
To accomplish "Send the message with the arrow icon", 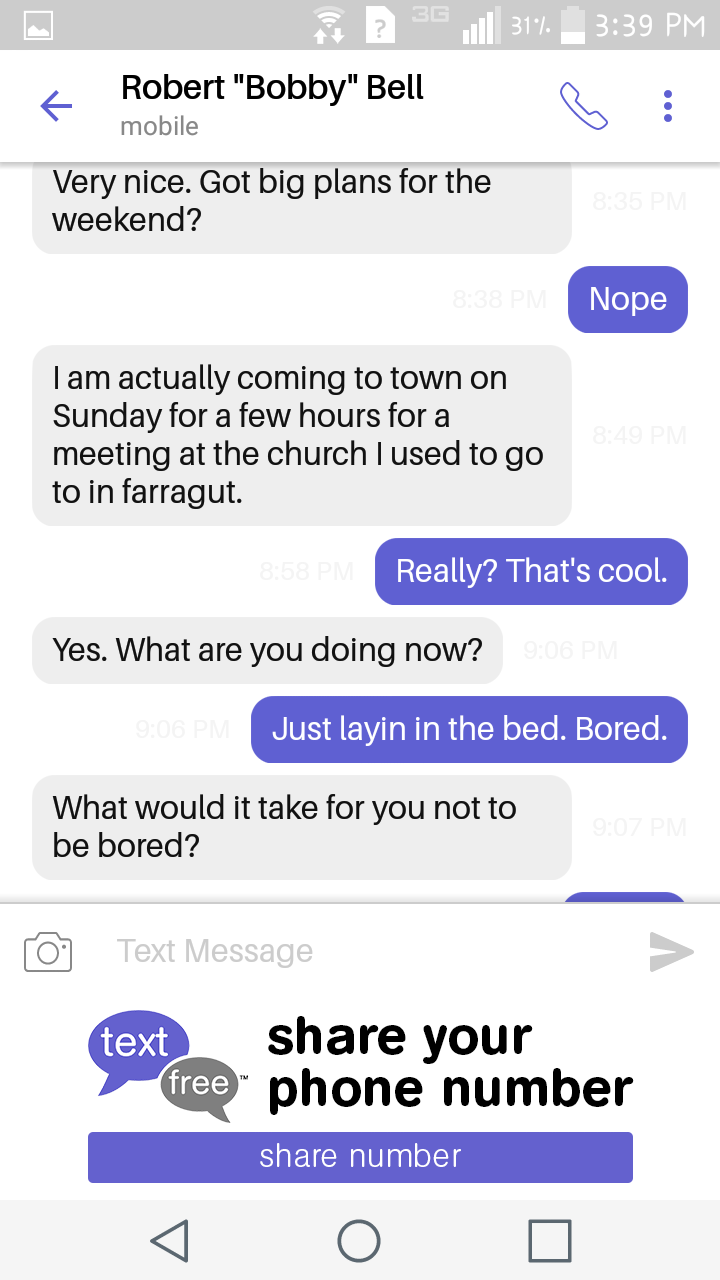I will tap(671, 951).
